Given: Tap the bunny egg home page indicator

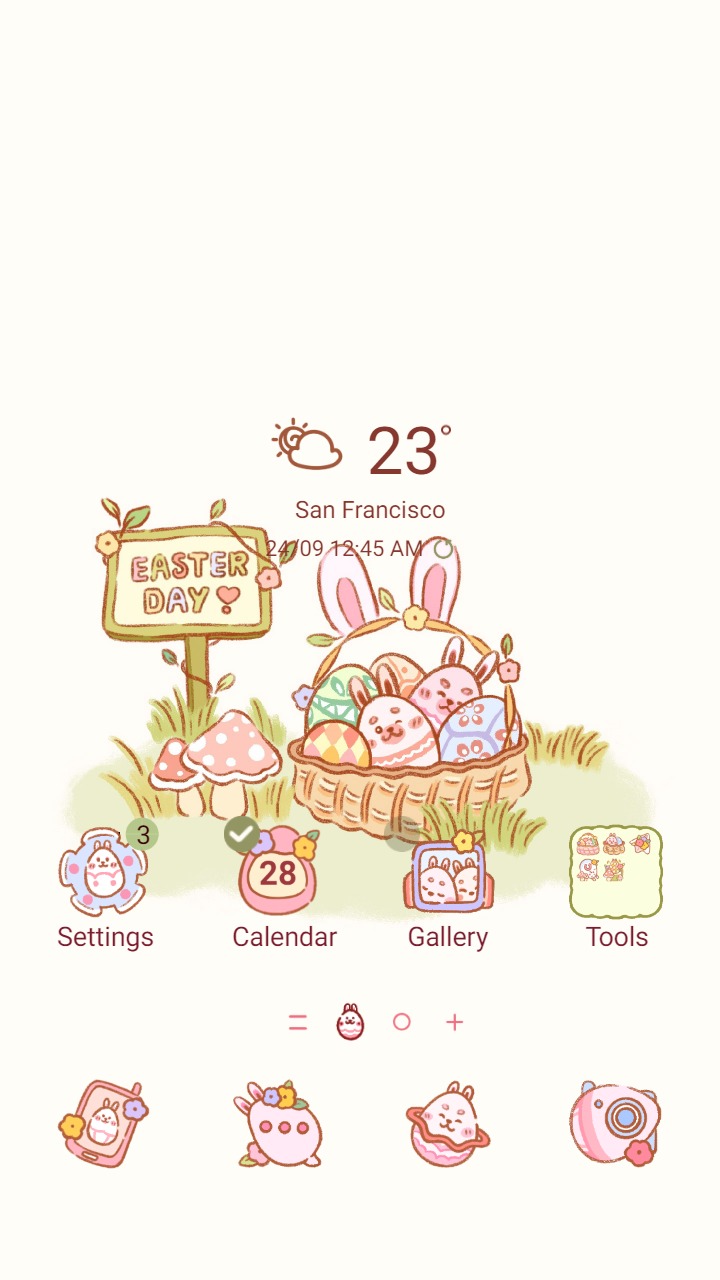Looking at the screenshot, I should 349,1022.
